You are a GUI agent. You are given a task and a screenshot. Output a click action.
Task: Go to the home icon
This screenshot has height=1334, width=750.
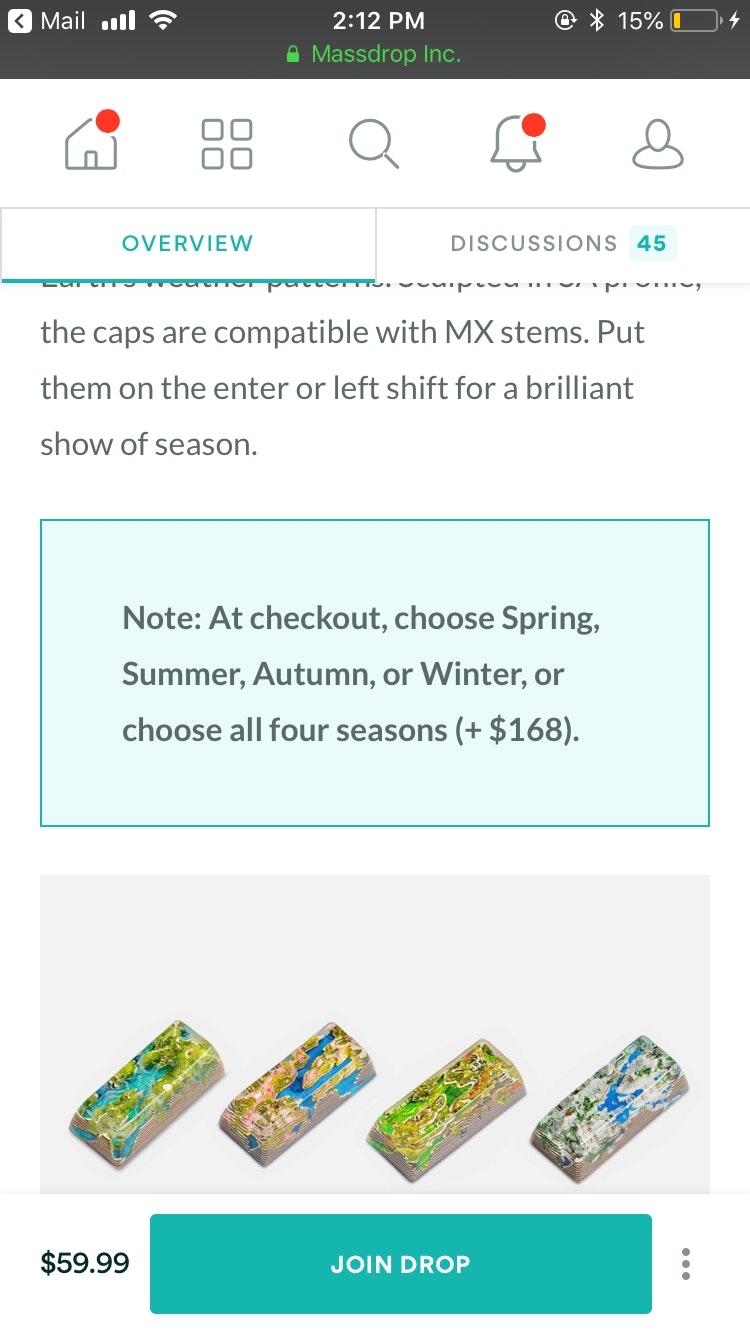click(x=91, y=145)
